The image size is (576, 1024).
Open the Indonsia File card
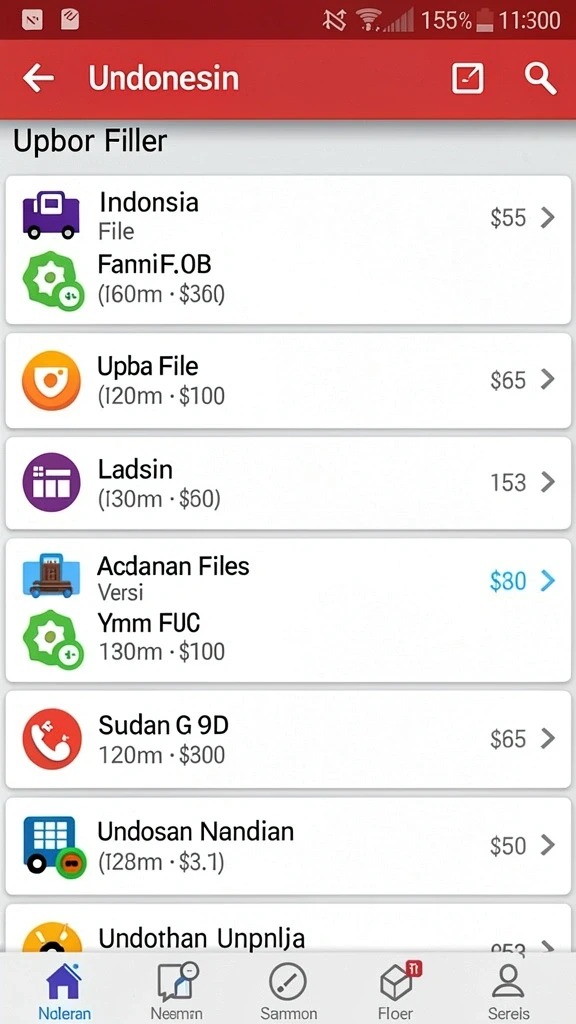tap(288, 249)
